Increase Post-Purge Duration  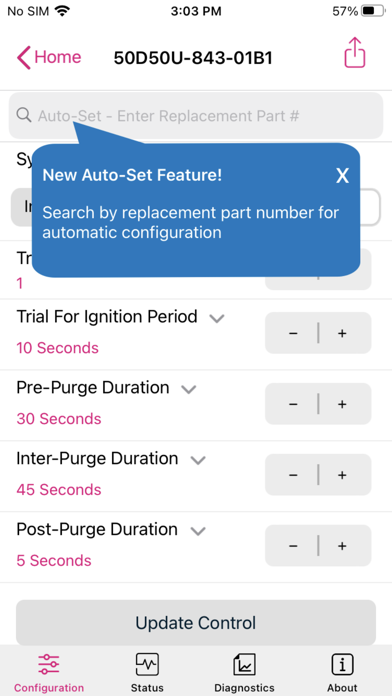click(x=342, y=546)
